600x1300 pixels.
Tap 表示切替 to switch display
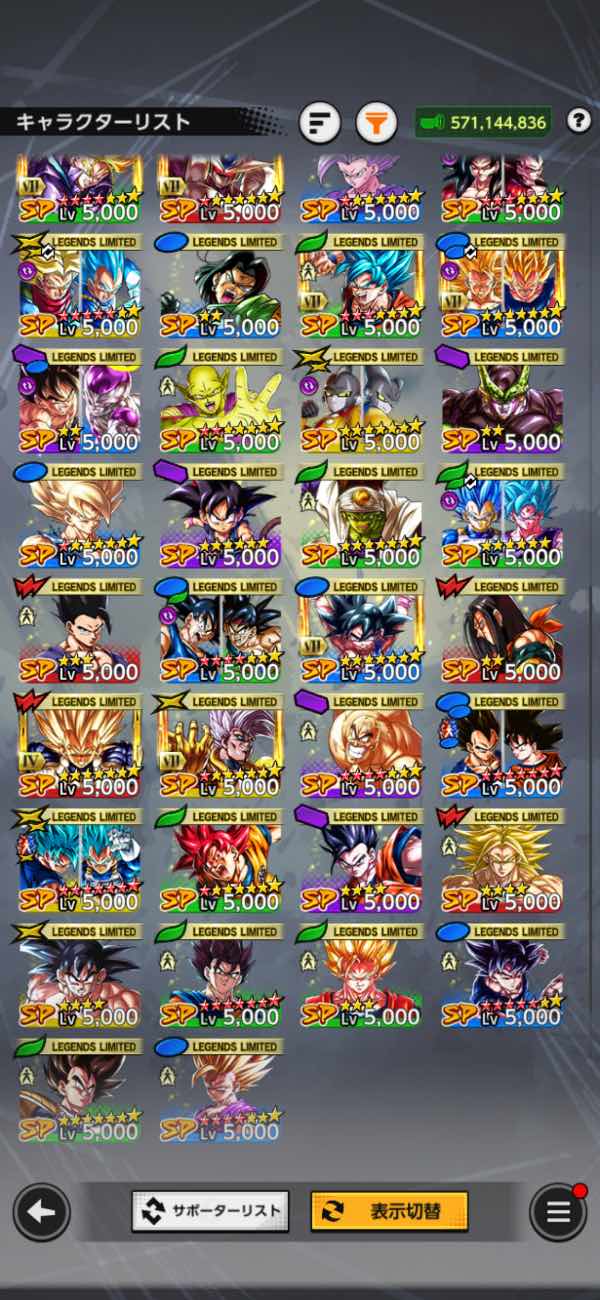click(389, 1211)
